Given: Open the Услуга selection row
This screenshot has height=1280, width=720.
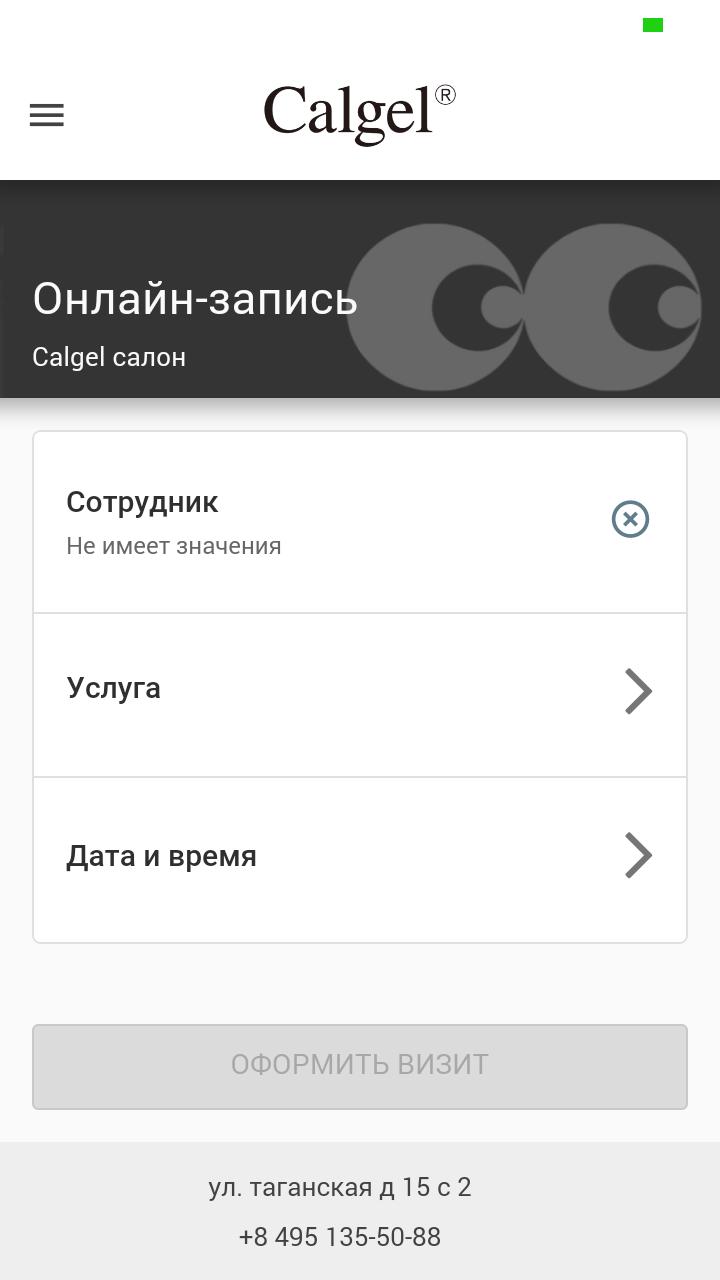Looking at the screenshot, I should [x=360, y=692].
